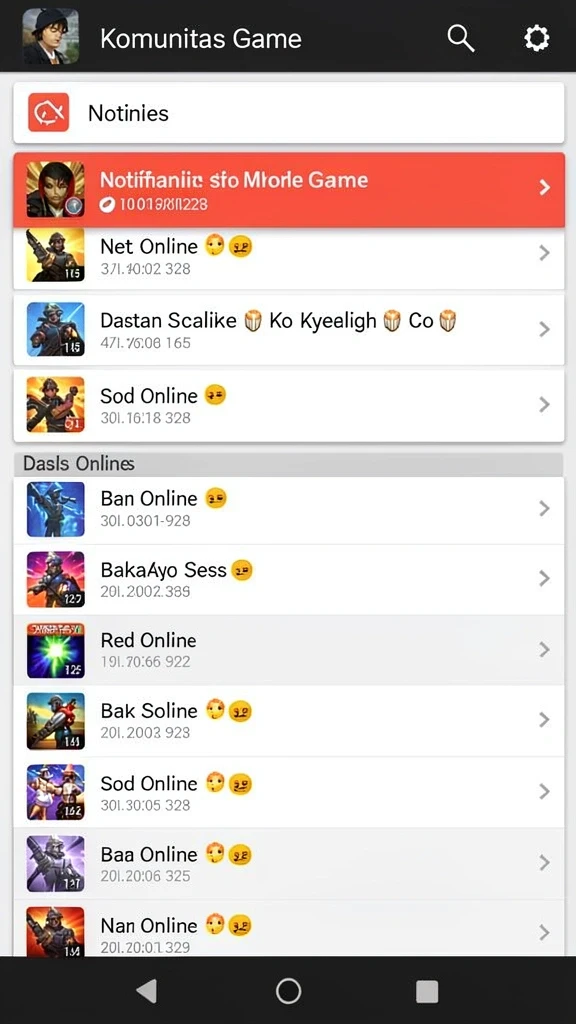
Task: Select Sod Online dated 30l.30:05 328
Action: tap(289, 793)
